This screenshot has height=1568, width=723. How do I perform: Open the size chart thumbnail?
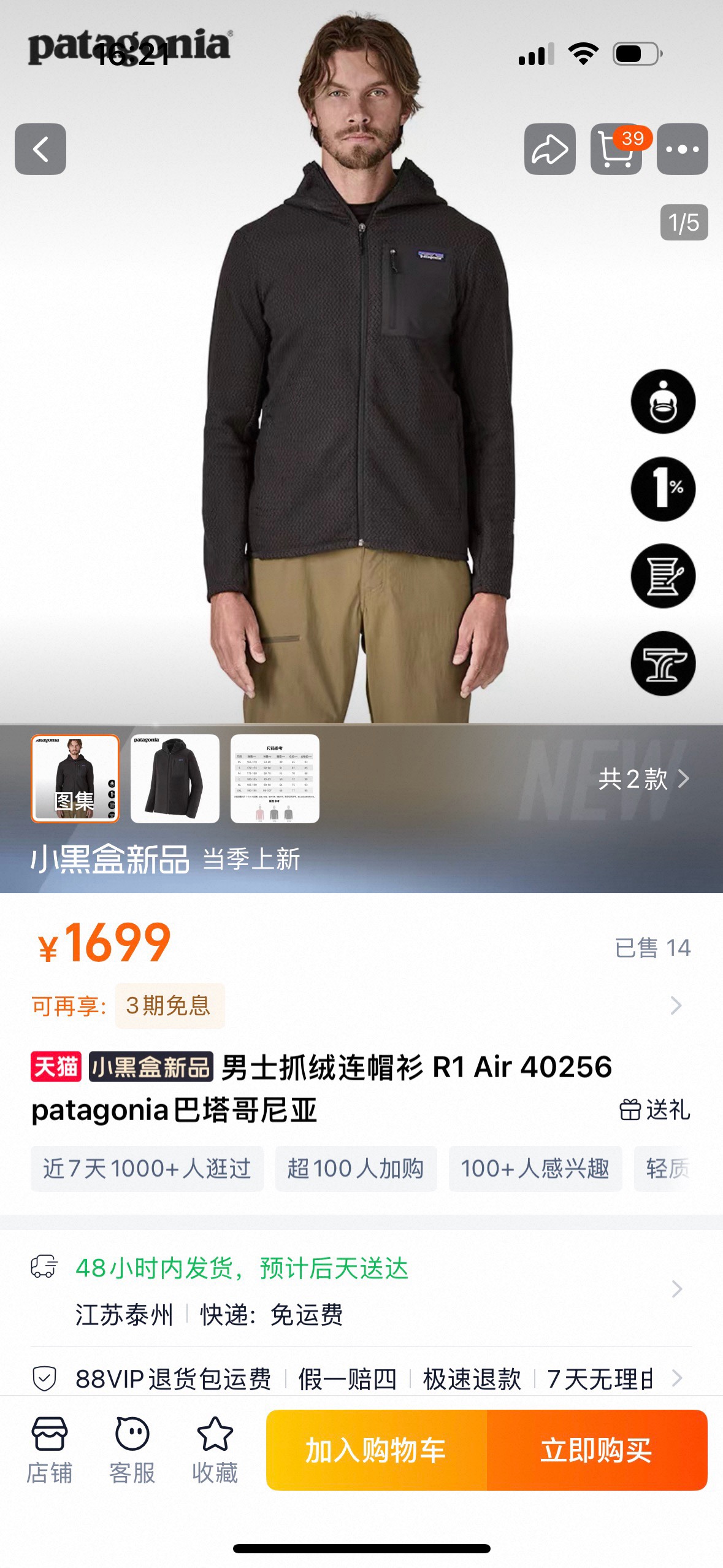click(275, 778)
